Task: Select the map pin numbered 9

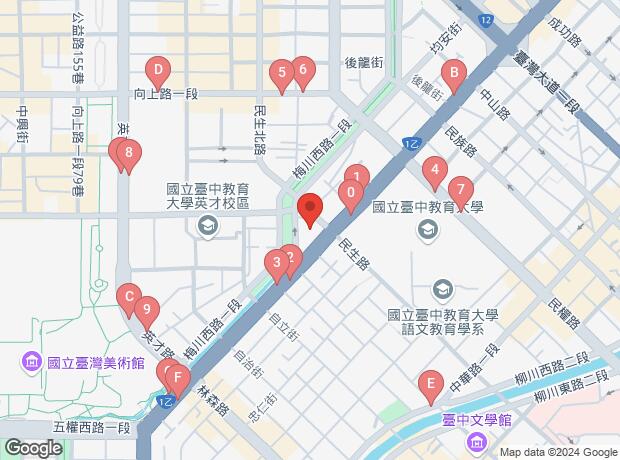Action: pos(147,310)
